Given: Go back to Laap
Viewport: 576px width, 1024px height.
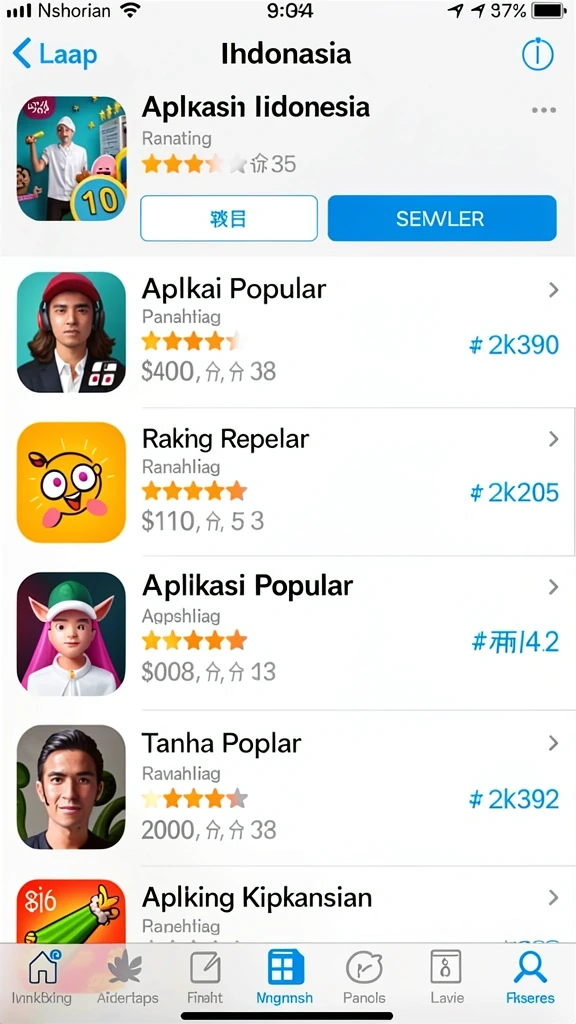Looking at the screenshot, I should (55, 54).
